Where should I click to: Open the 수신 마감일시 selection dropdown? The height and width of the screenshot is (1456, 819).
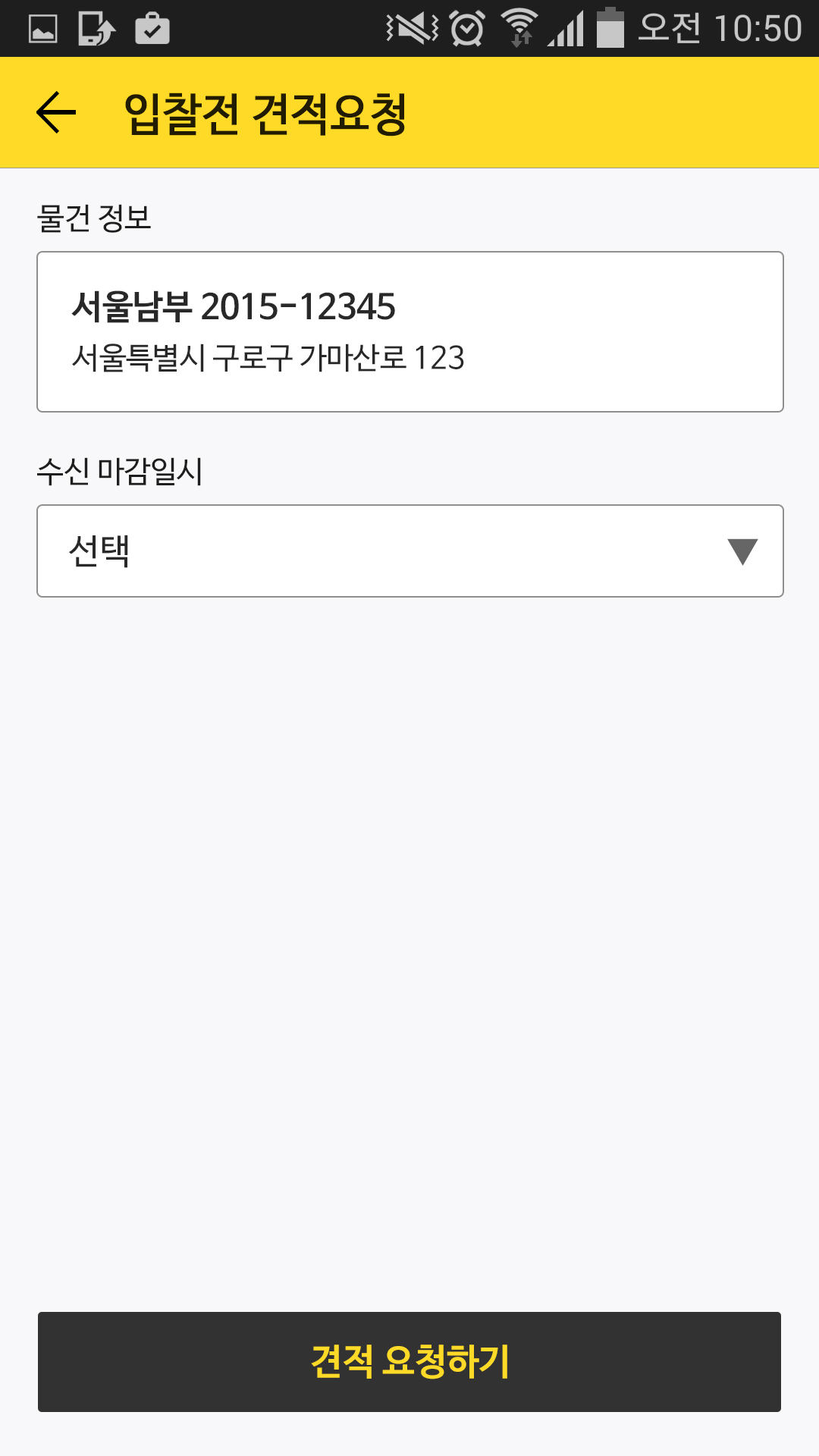[409, 551]
